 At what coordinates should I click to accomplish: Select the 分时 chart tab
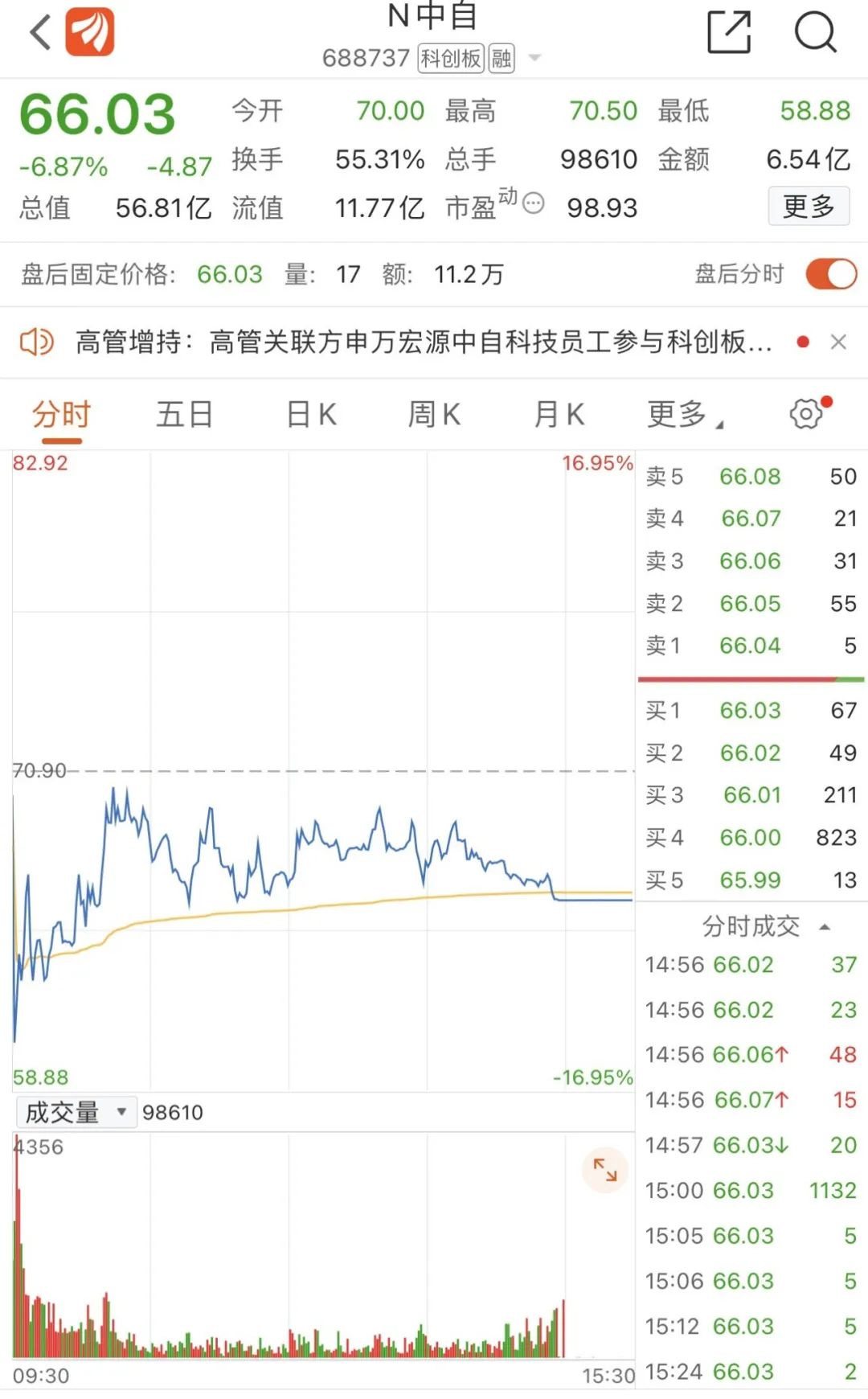coord(61,416)
